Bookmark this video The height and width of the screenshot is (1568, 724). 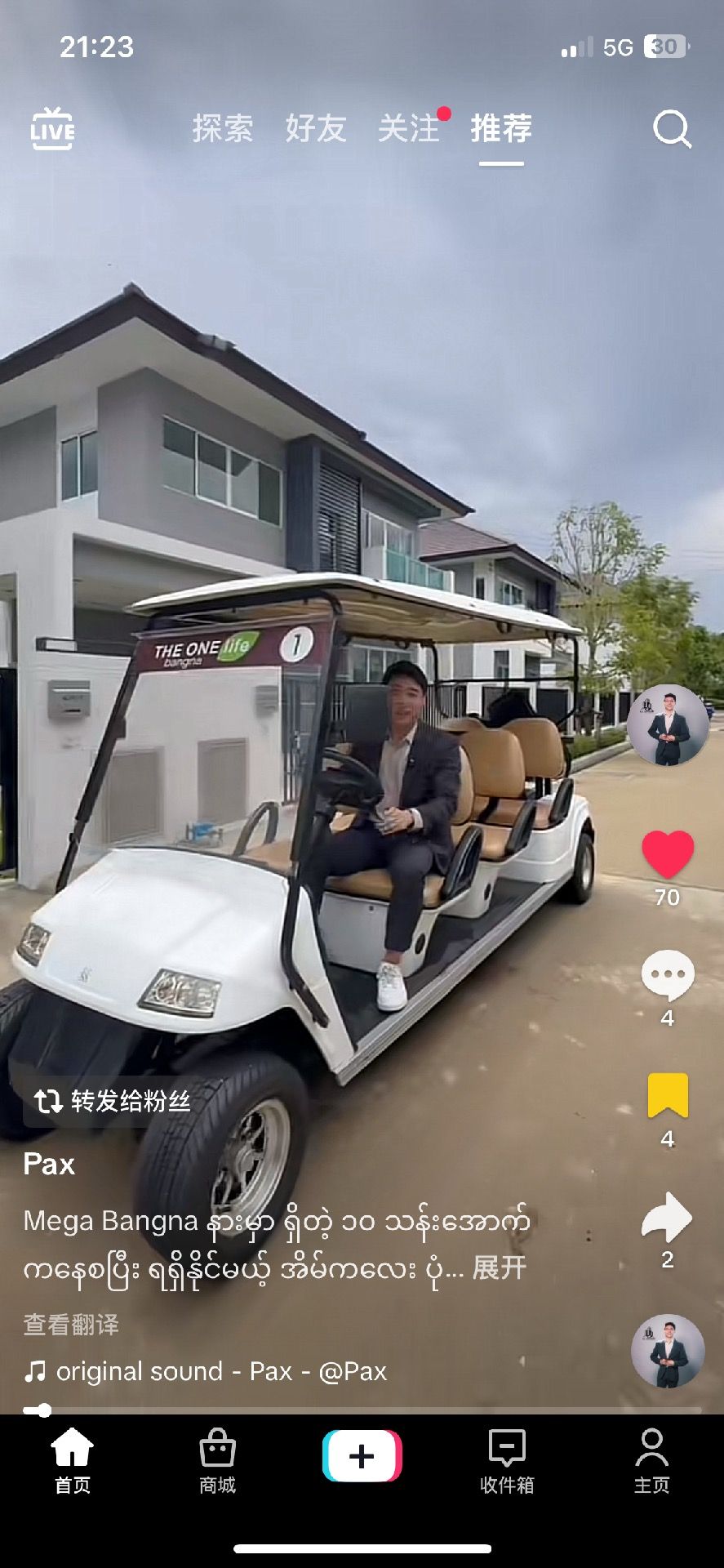pyautogui.click(x=668, y=1096)
